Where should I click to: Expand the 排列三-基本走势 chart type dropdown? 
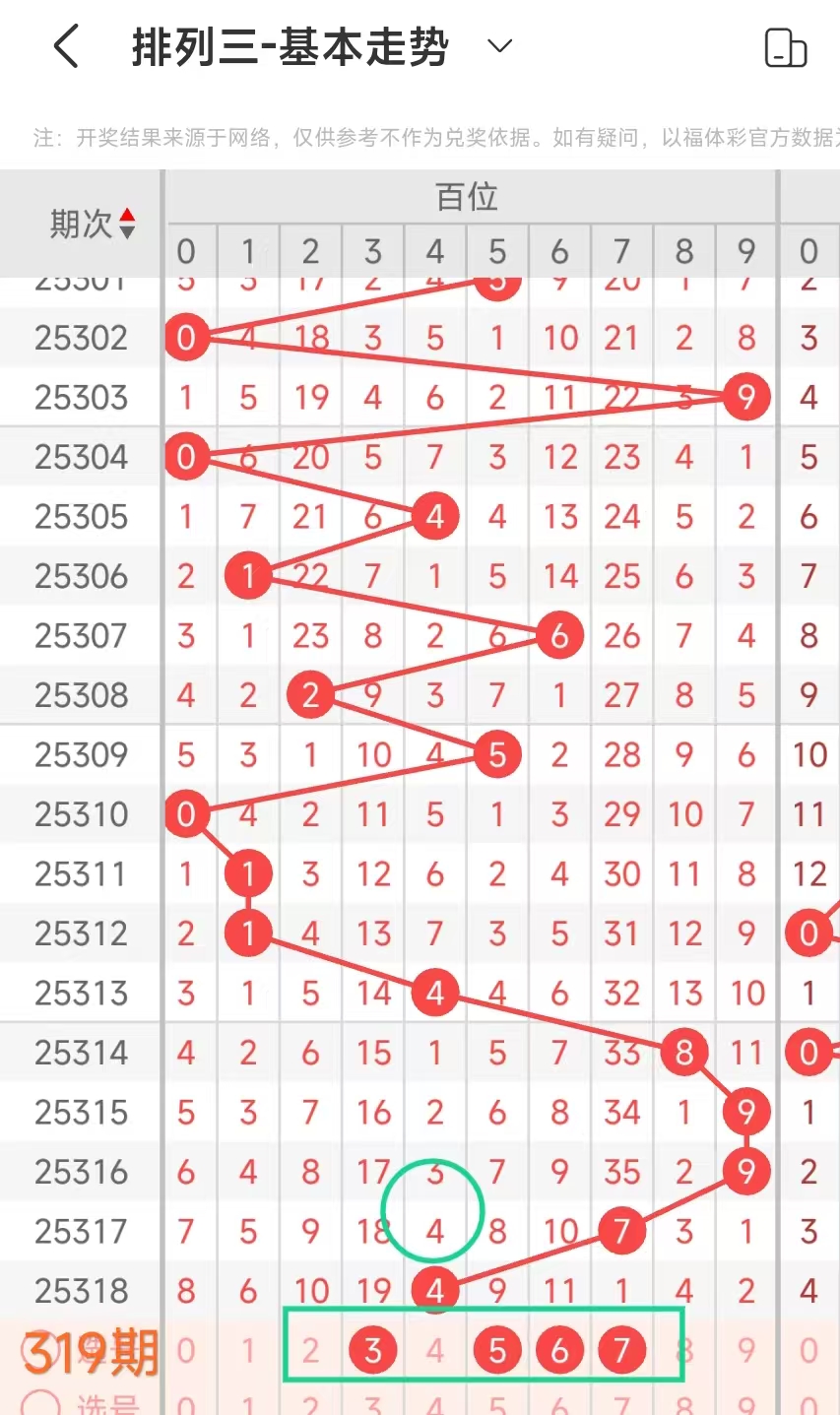click(500, 46)
